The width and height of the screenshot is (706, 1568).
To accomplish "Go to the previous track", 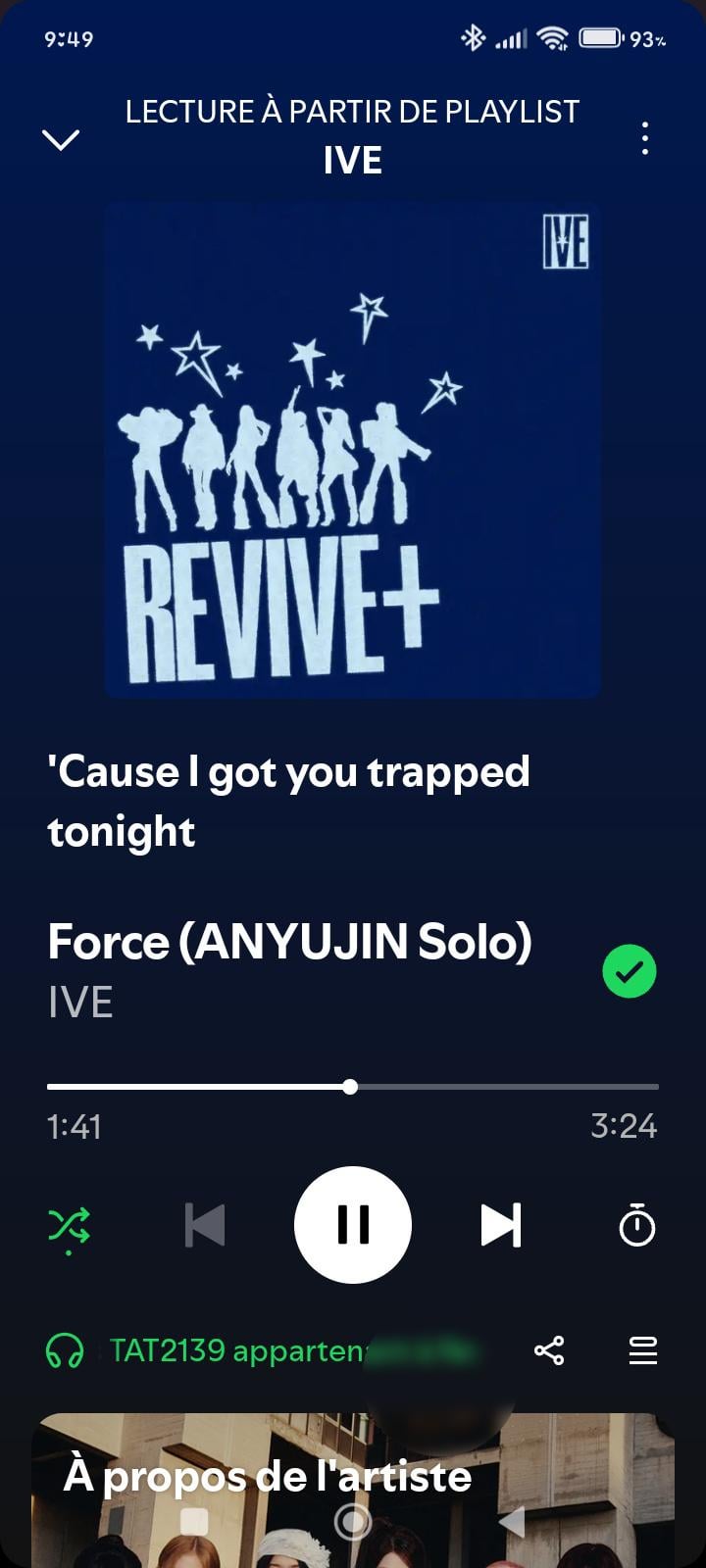I will (x=205, y=1225).
